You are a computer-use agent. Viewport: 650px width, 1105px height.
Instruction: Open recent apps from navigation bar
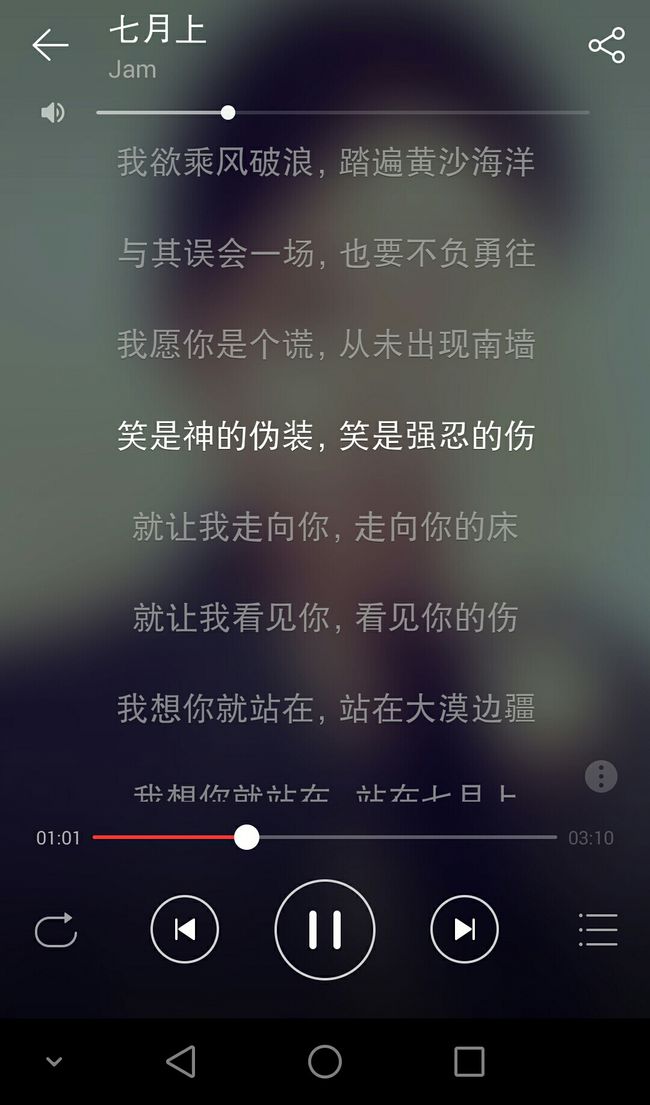click(469, 1061)
